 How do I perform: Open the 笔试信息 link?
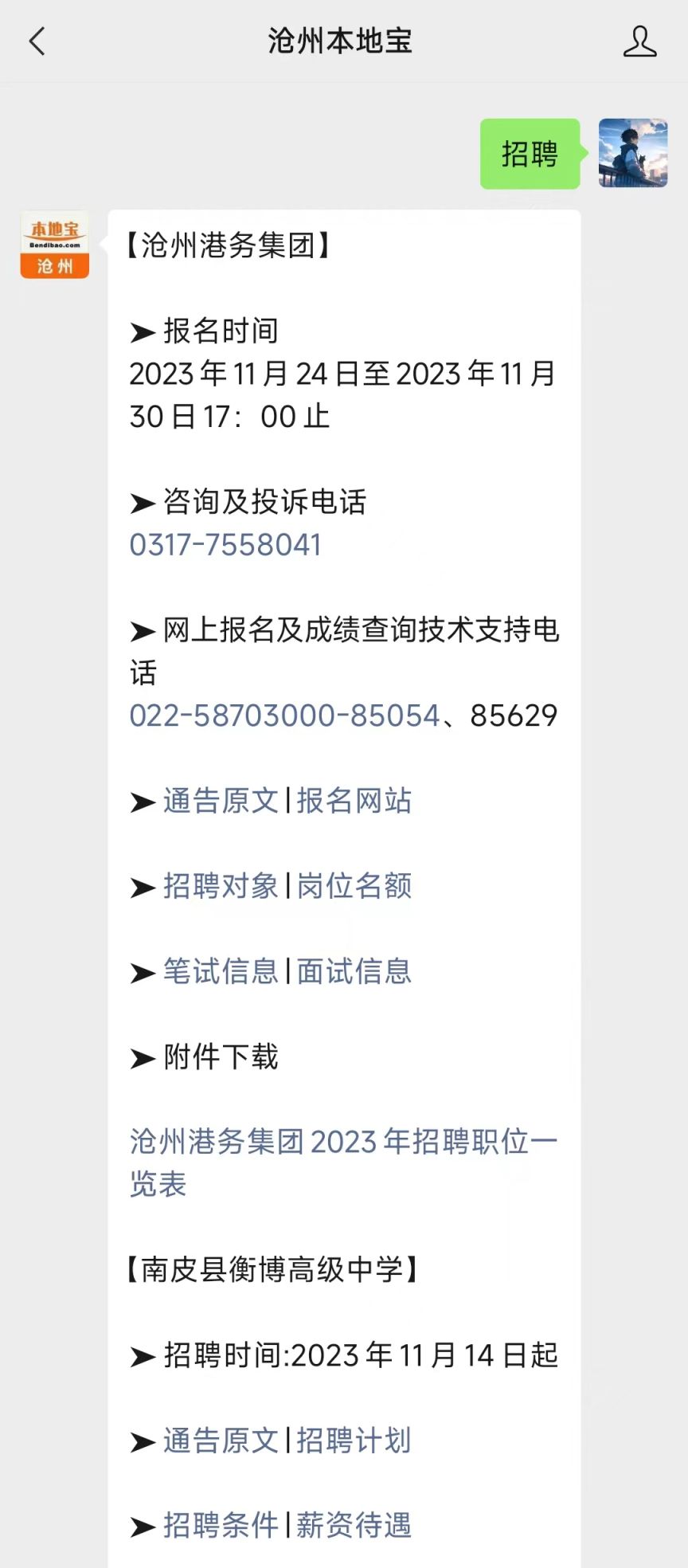click(x=221, y=971)
